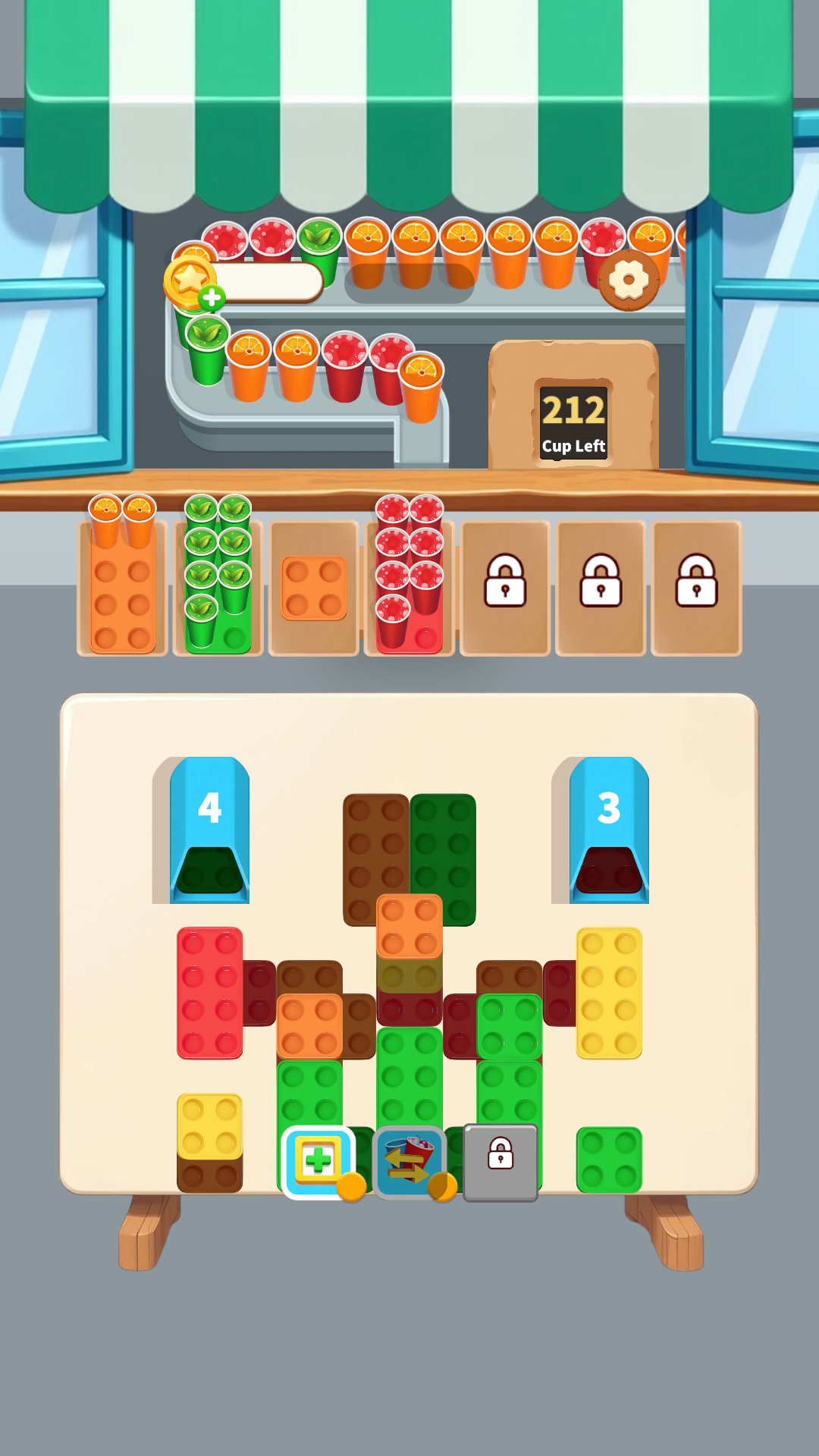Select the orange brick on dark green

409,927
